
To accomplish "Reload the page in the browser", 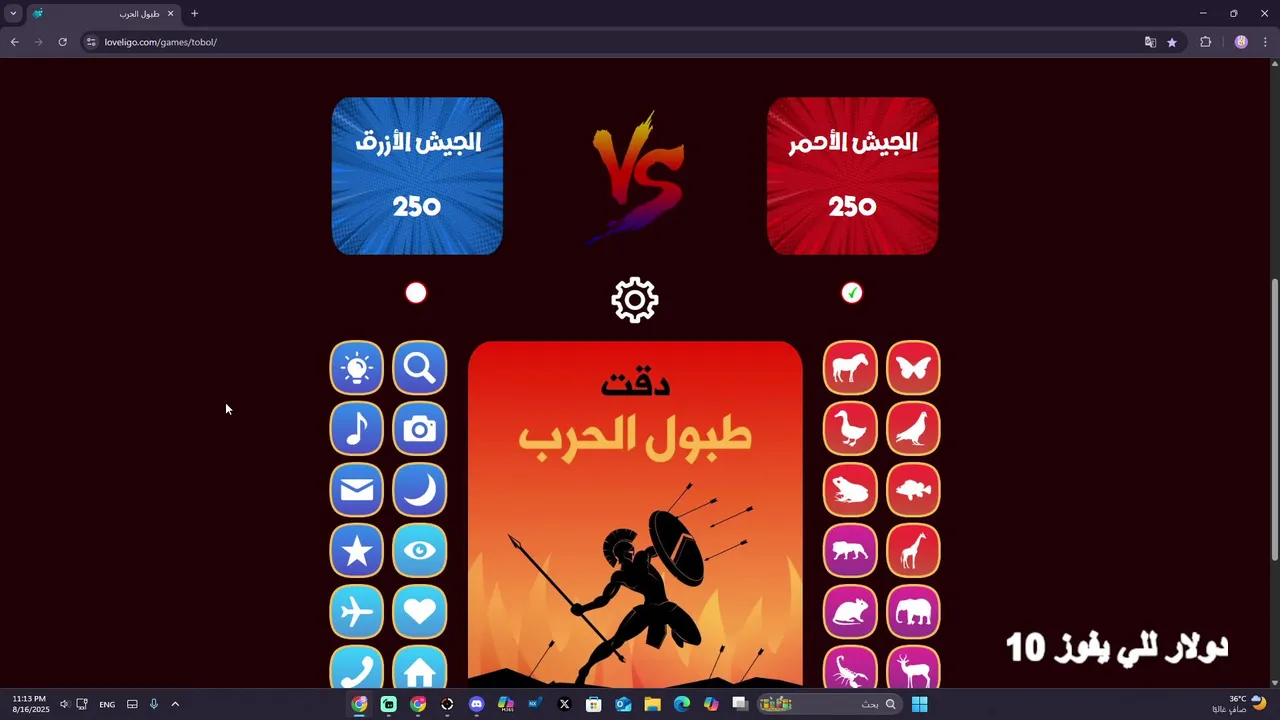I will click(62, 42).
